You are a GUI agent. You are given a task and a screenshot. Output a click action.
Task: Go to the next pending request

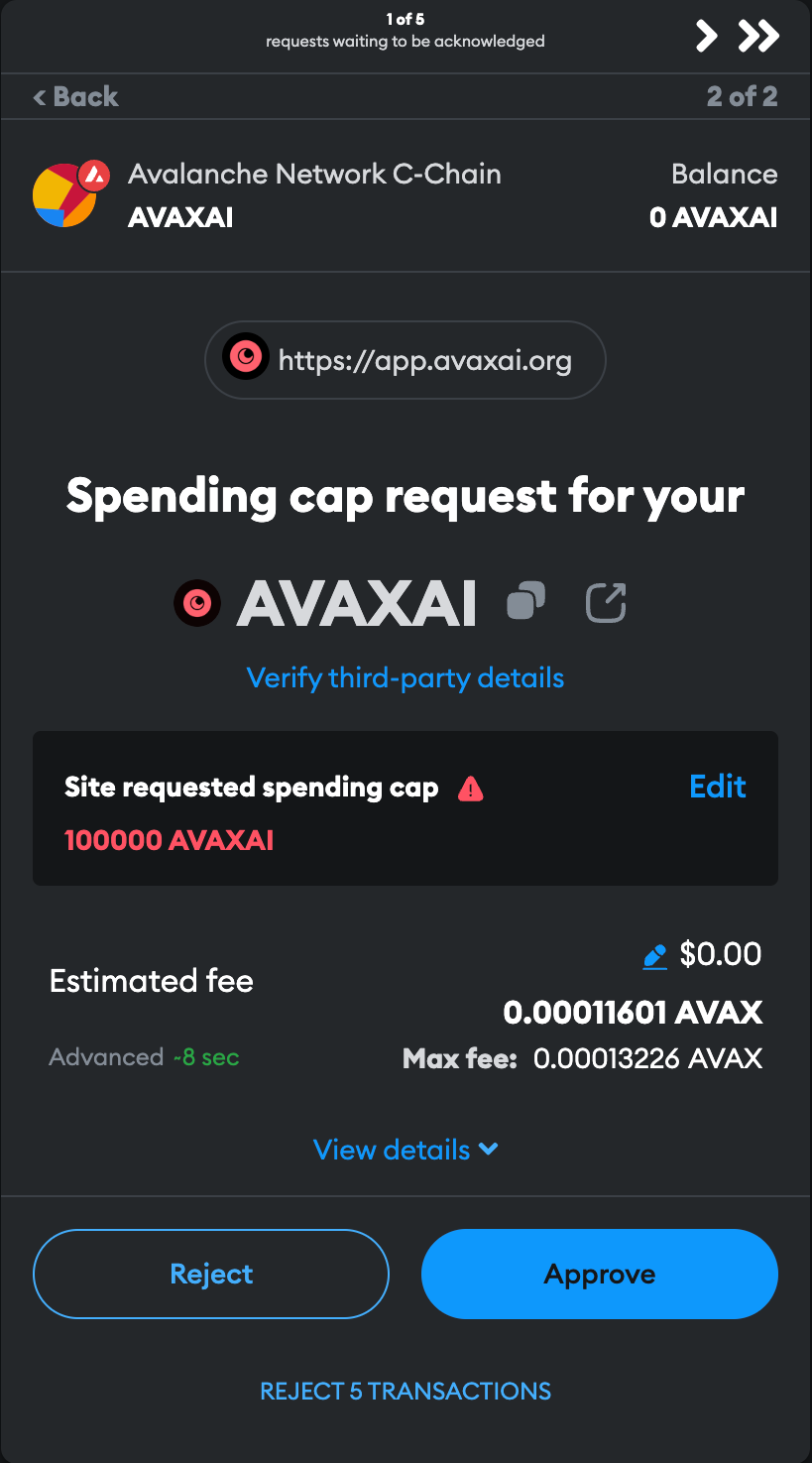point(706,37)
